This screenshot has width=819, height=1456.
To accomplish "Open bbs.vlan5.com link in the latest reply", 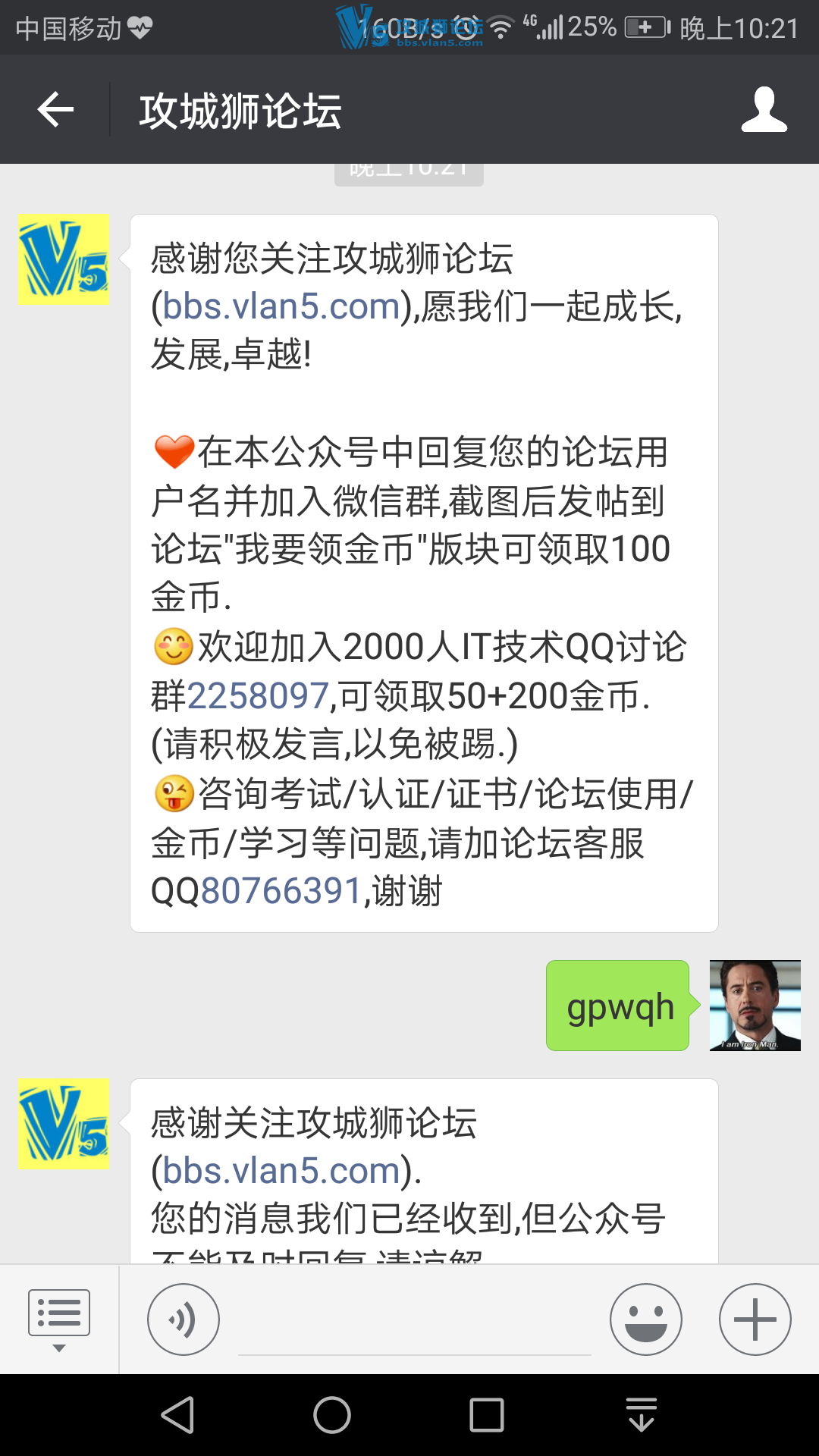I will tap(281, 1172).
